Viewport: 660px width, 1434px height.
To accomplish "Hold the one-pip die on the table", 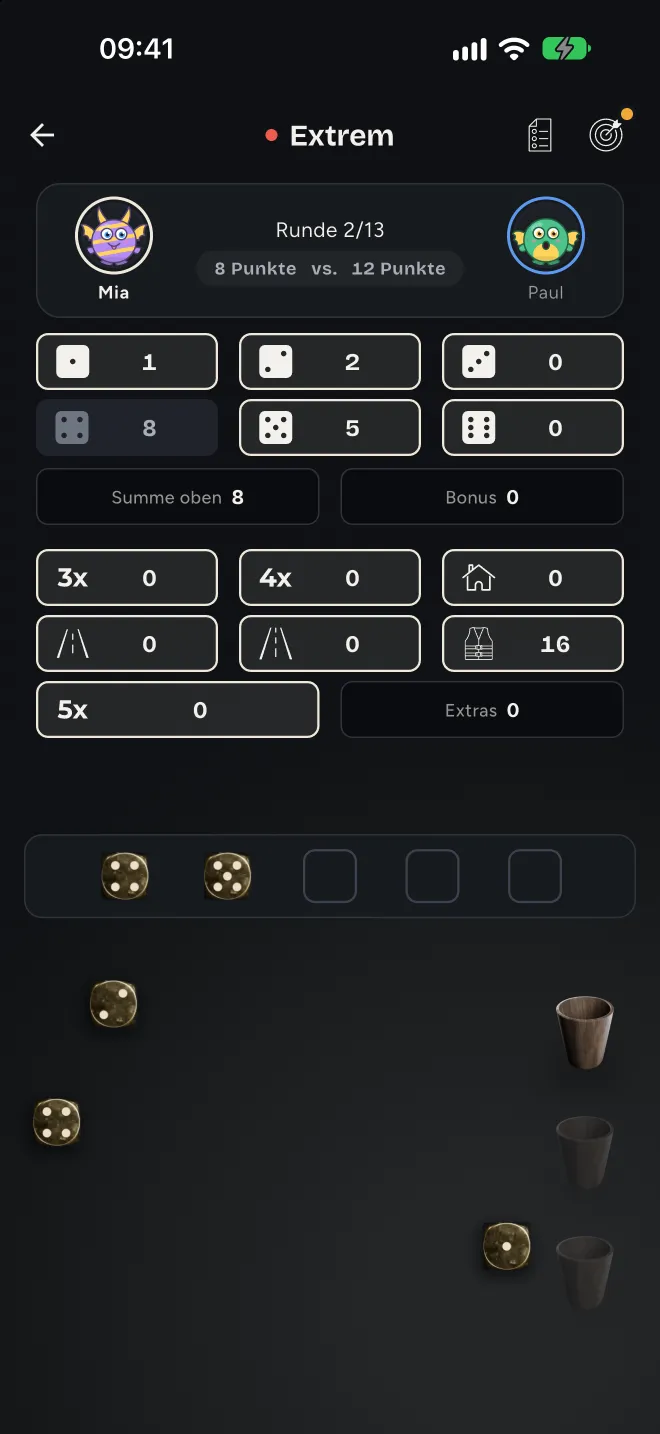I will (x=507, y=1246).
